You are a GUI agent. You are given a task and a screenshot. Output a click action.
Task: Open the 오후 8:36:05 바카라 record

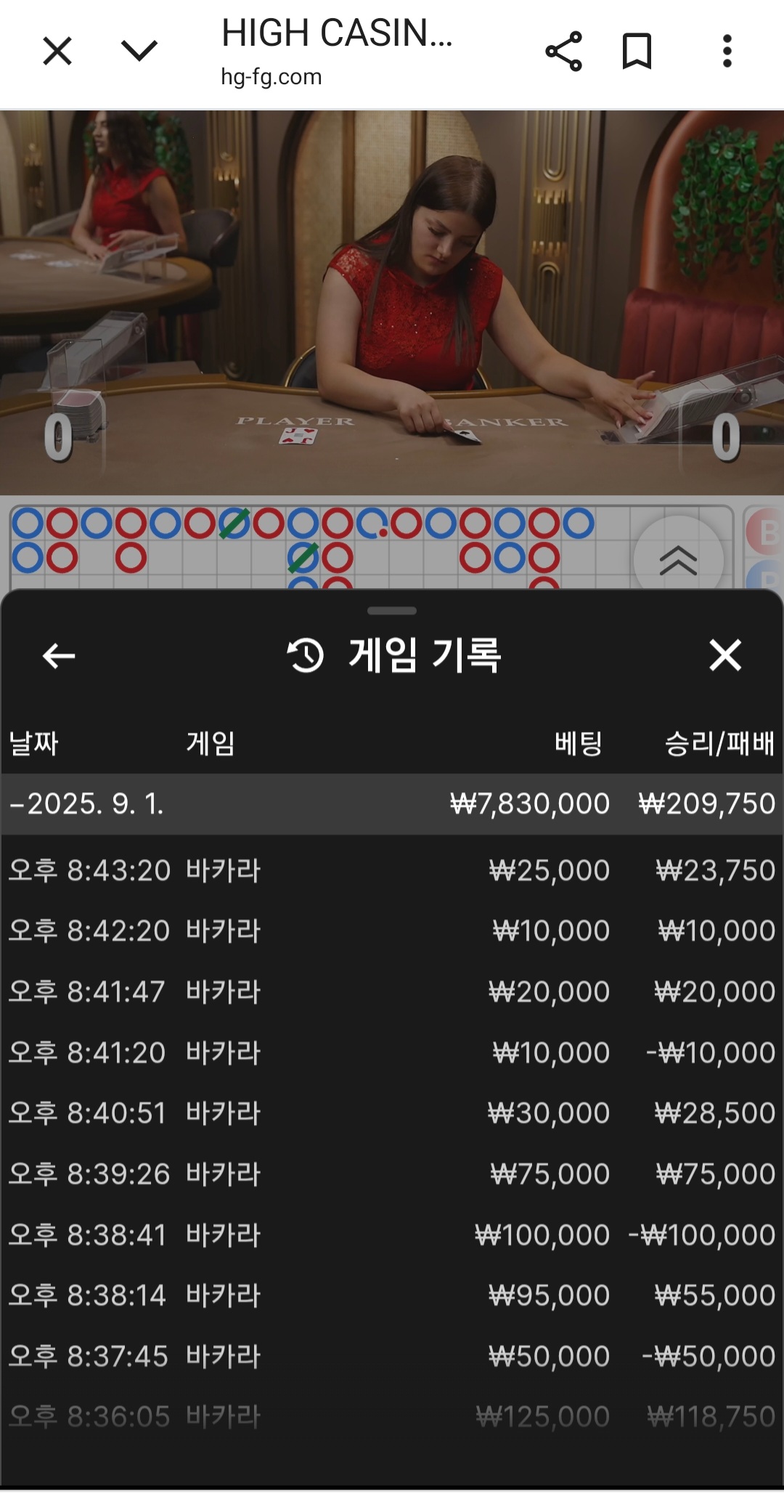click(392, 1417)
